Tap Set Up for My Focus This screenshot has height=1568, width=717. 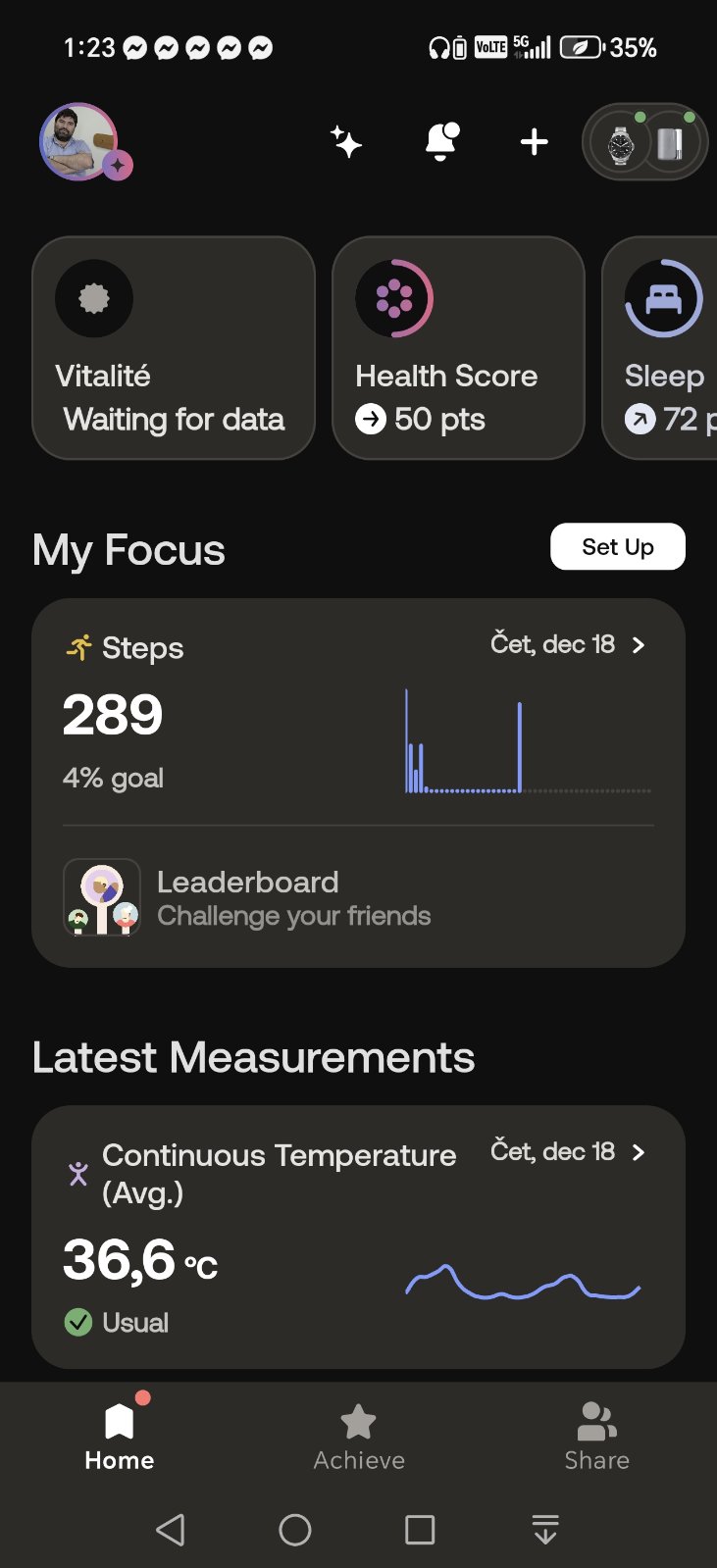click(617, 546)
